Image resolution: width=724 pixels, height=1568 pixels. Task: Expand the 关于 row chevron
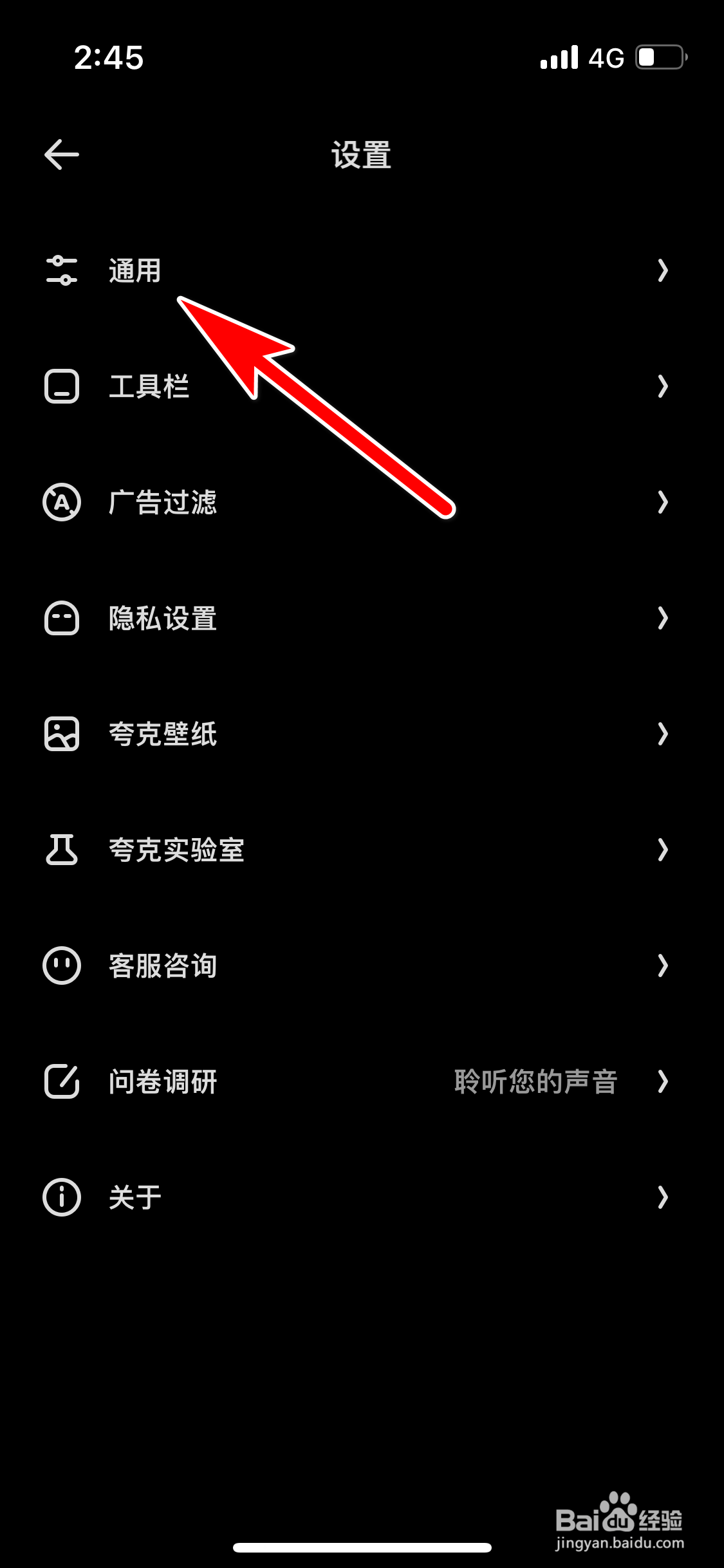point(664,1197)
